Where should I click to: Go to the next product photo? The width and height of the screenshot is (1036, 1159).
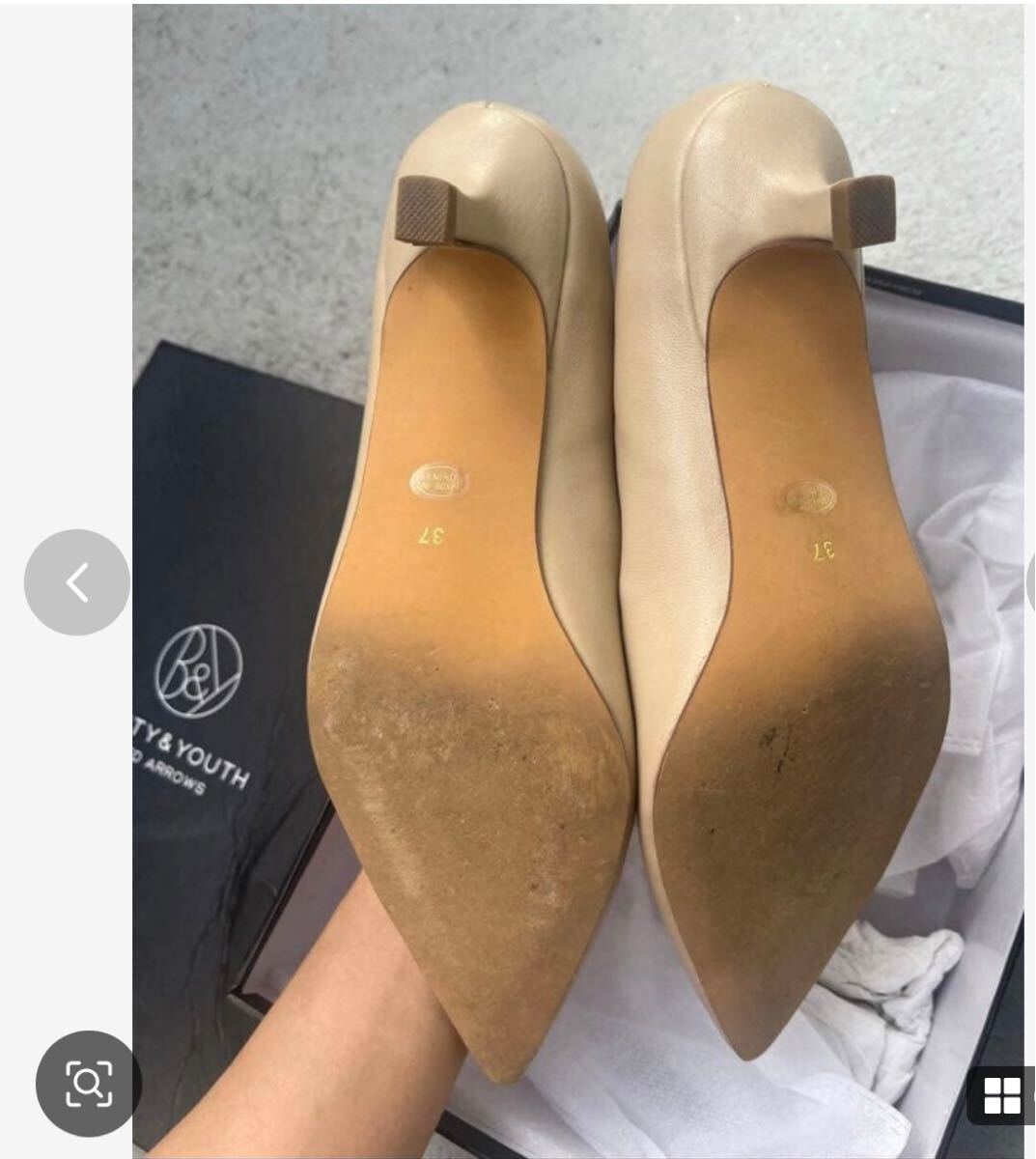[1030, 582]
